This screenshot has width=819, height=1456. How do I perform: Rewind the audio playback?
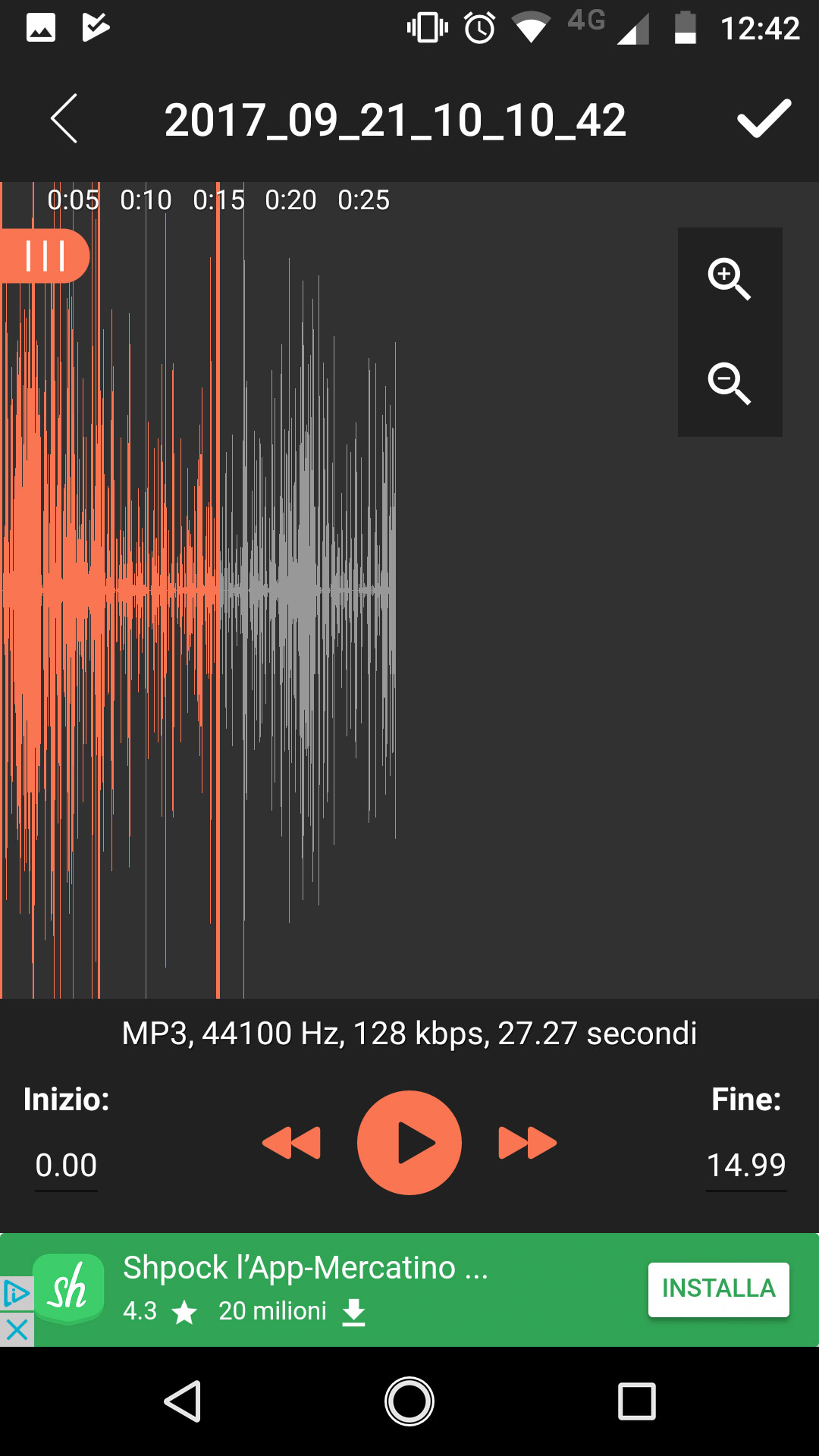click(292, 1143)
